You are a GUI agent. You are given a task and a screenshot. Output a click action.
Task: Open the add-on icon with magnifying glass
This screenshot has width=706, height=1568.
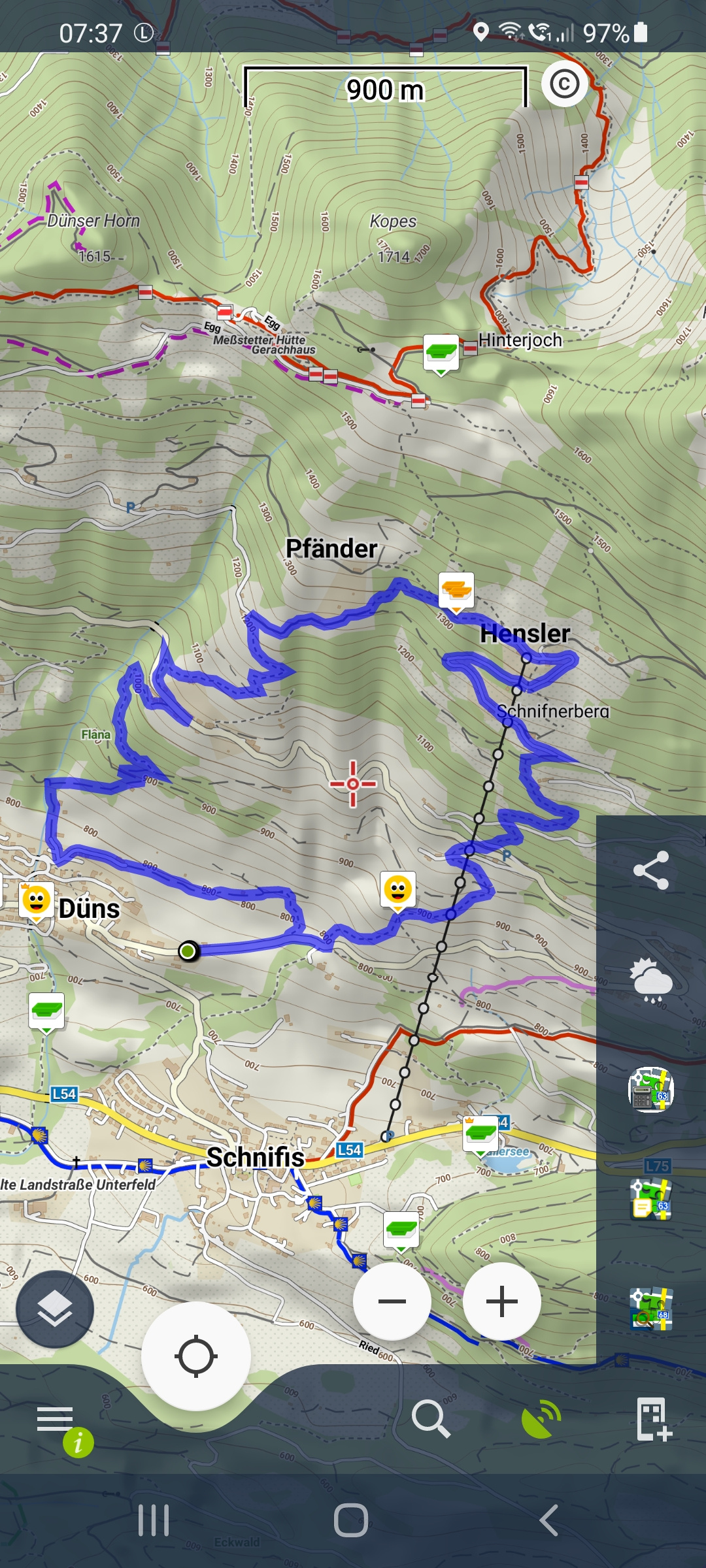pos(651,1309)
